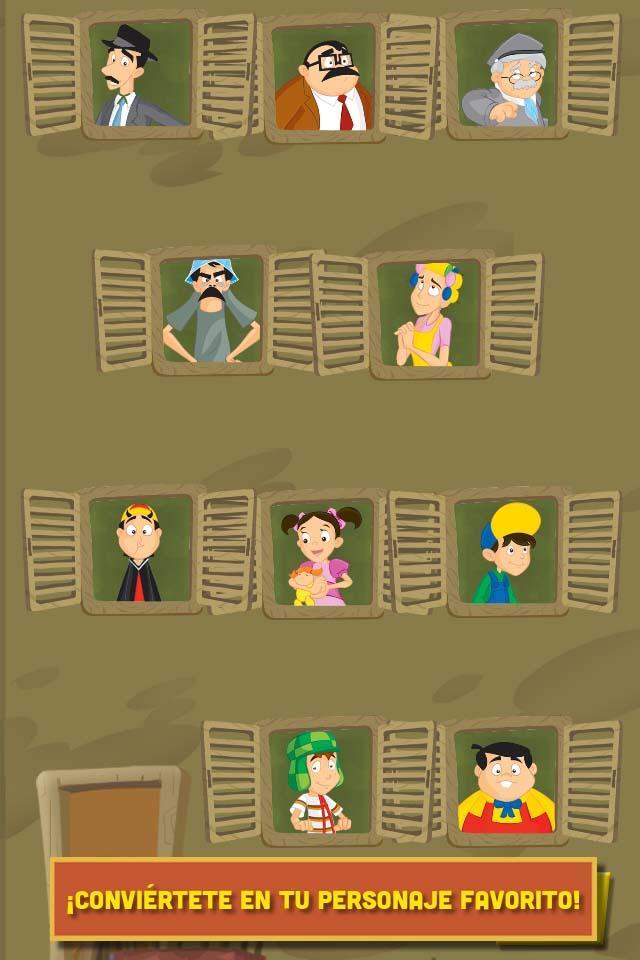640x960 pixels.
Task: Select the angry man in the blue hat
Action: click(212, 312)
